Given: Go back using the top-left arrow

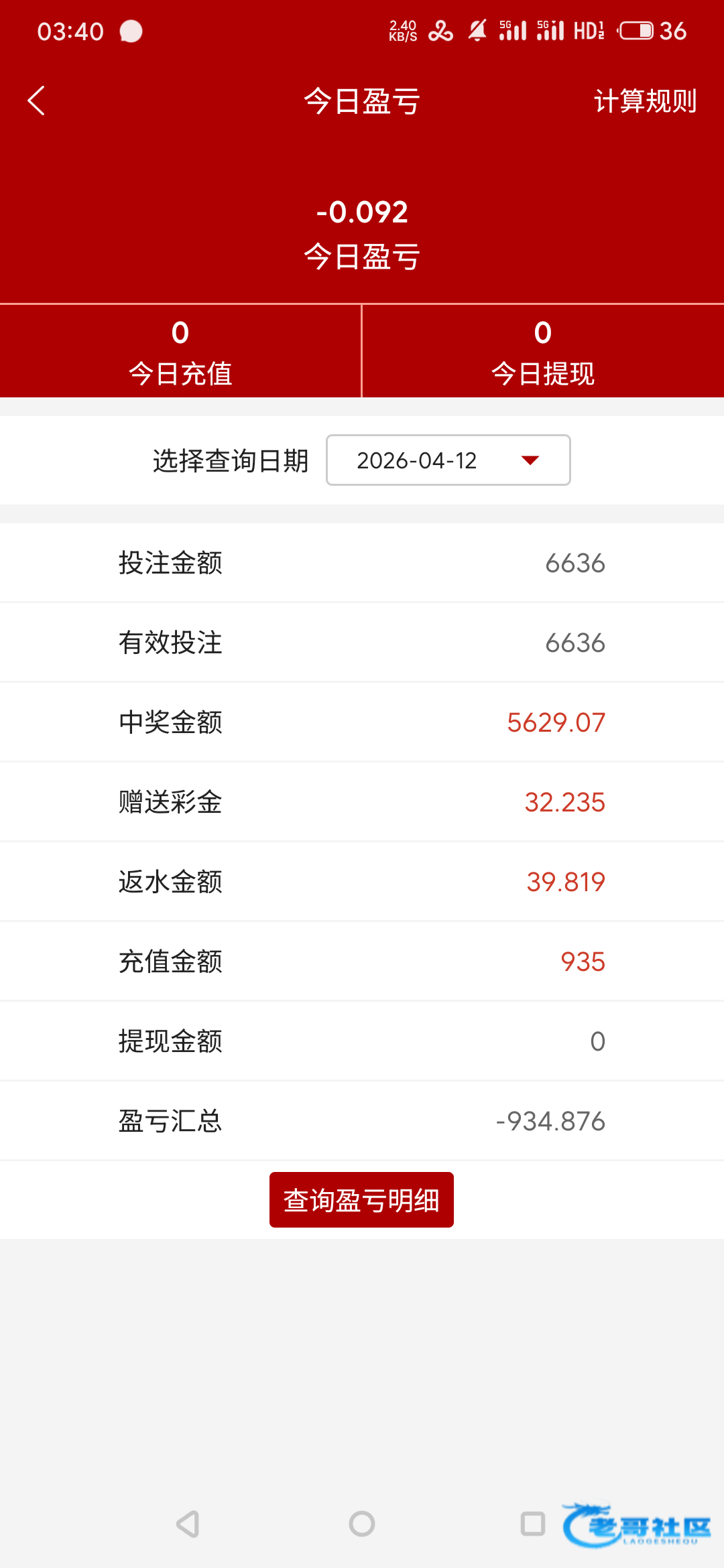Looking at the screenshot, I should click(x=37, y=101).
